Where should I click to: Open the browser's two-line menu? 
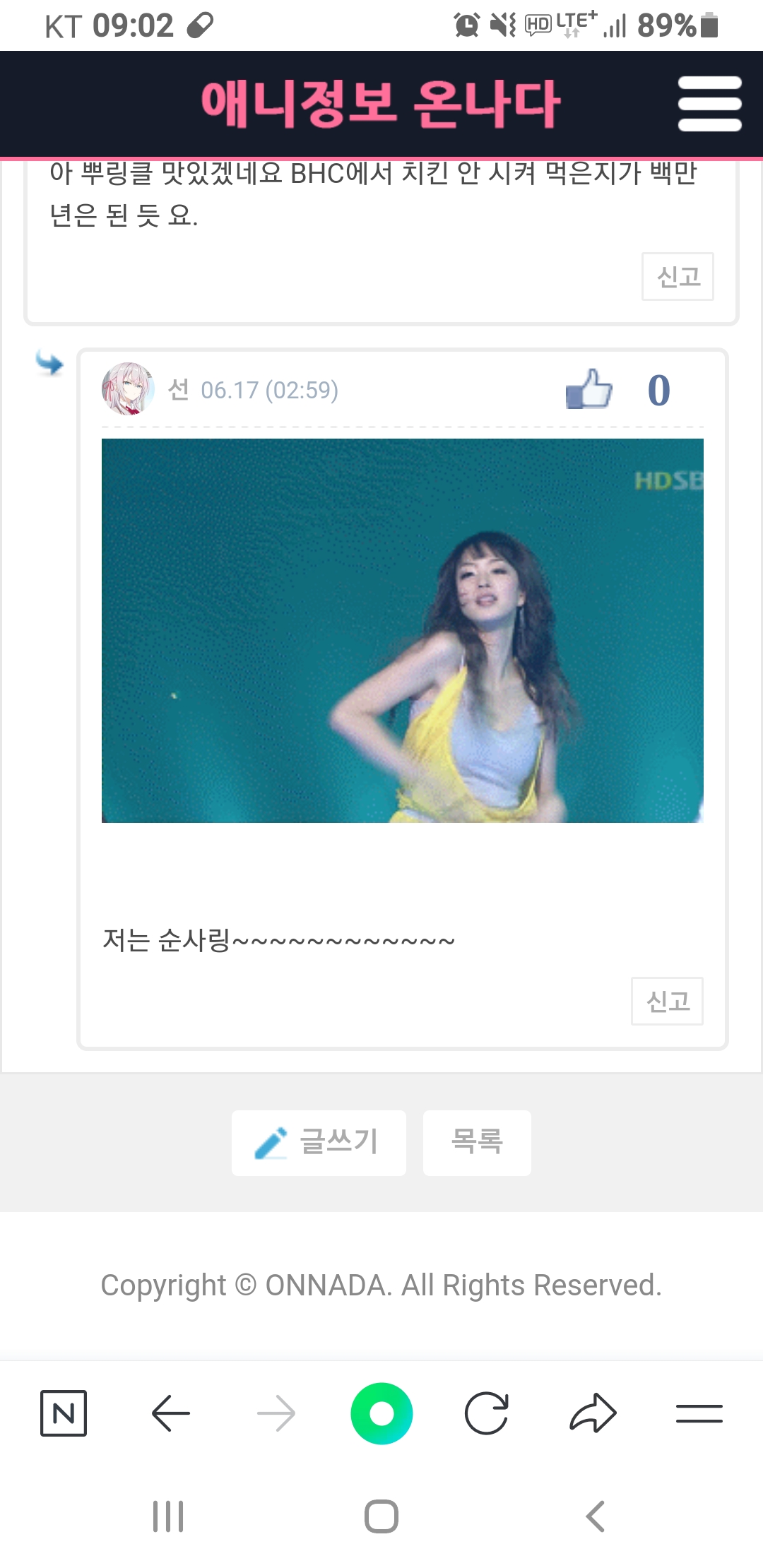point(699,1413)
